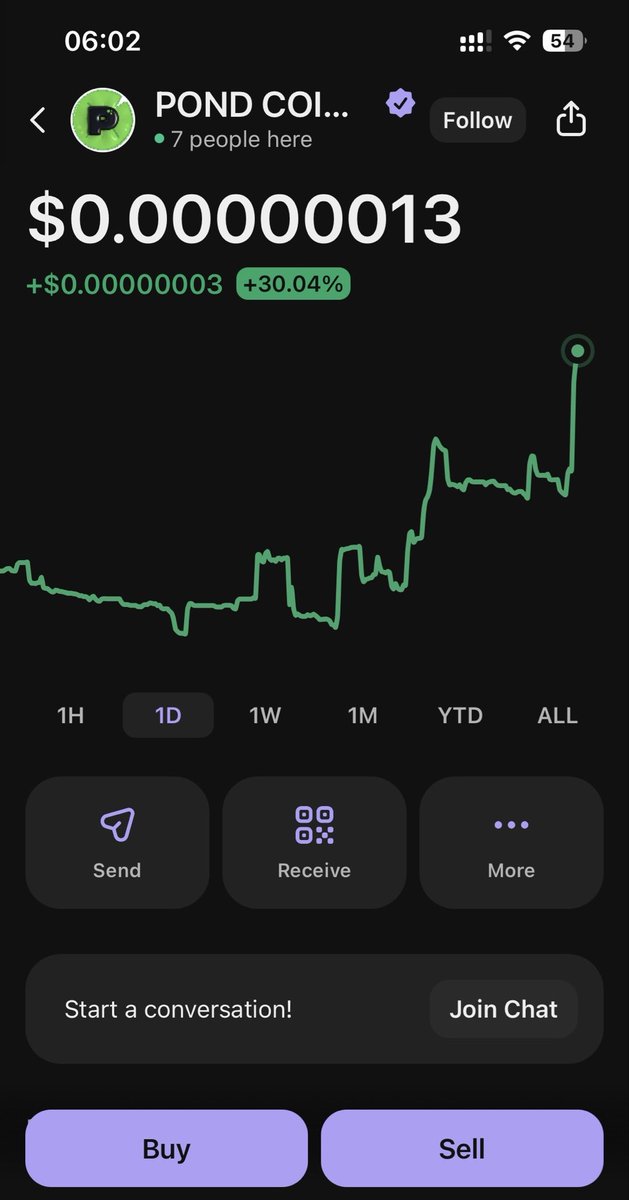Buy POND COIN
Viewport: 629px width, 1200px height.
pyautogui.click(x=166, y=1149)
